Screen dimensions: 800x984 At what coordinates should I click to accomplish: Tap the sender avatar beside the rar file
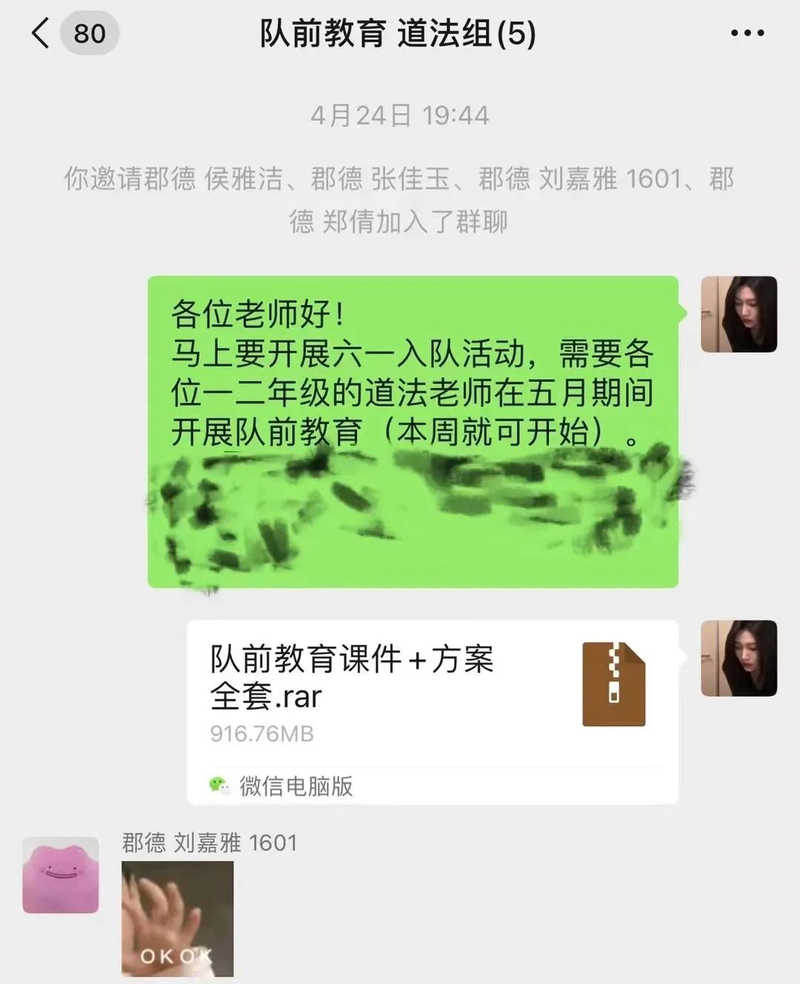pos(739,658)
